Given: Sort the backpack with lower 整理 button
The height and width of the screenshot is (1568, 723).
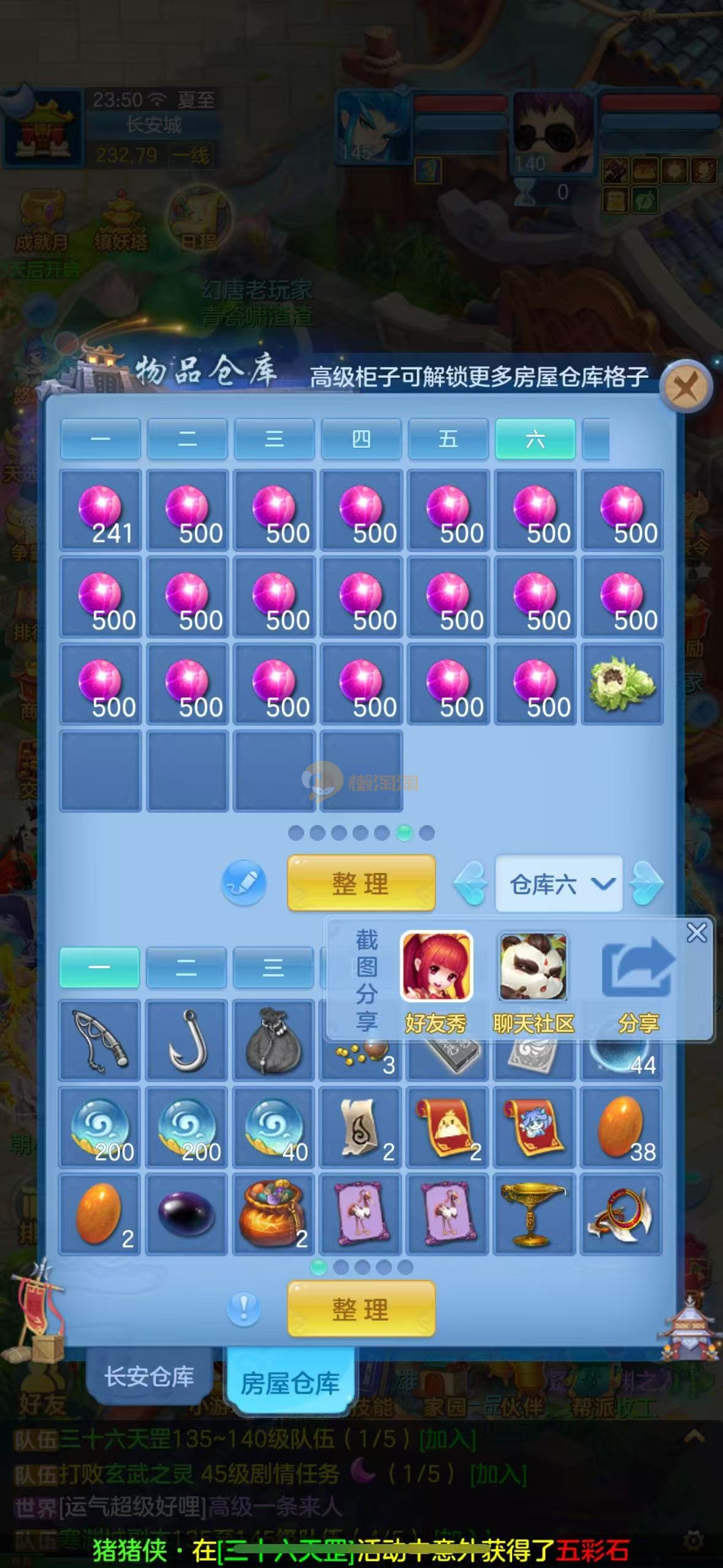Looking at the screenshot, I should point(361,1309).
